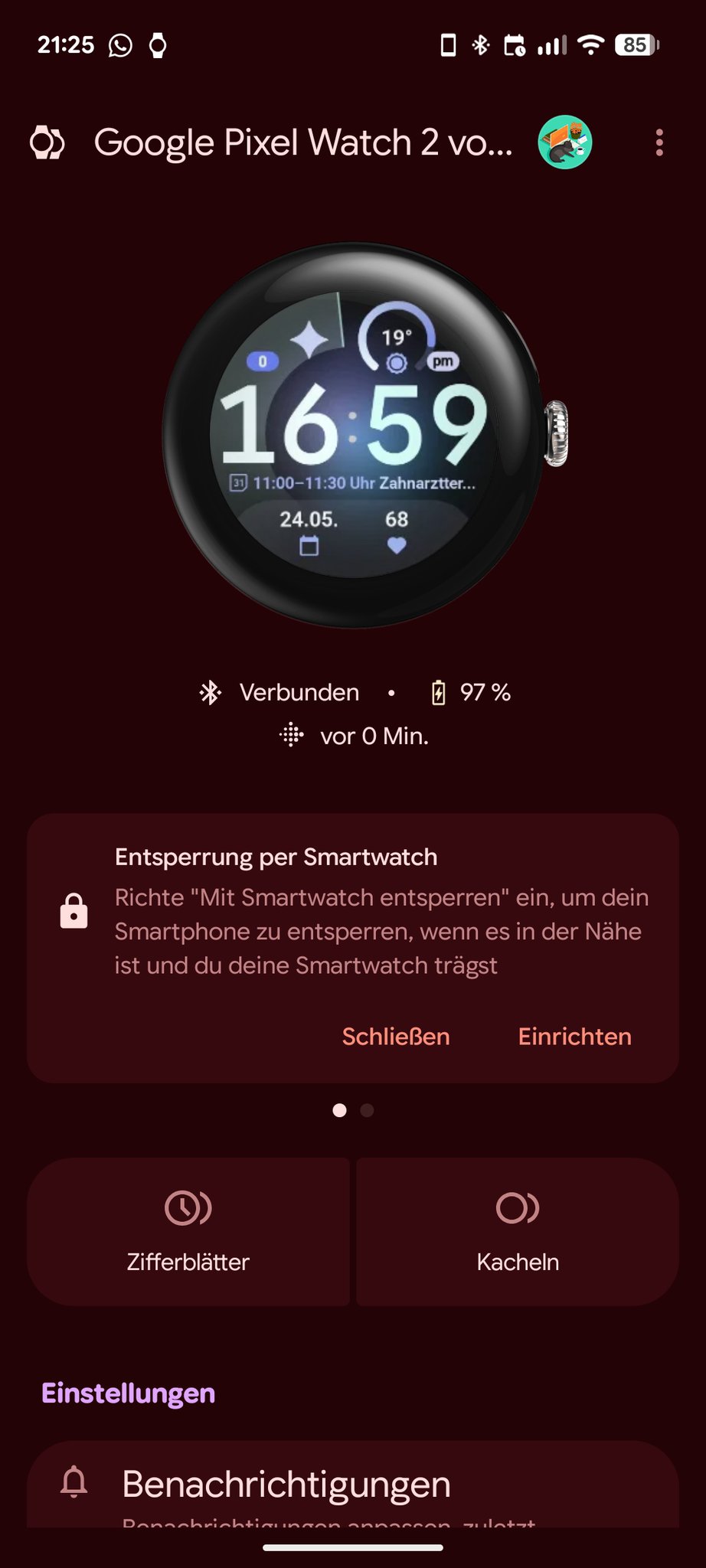Screen dimensions: 706x1568
Task: Open the three-dot overflow menu
Action: (659, 143)
